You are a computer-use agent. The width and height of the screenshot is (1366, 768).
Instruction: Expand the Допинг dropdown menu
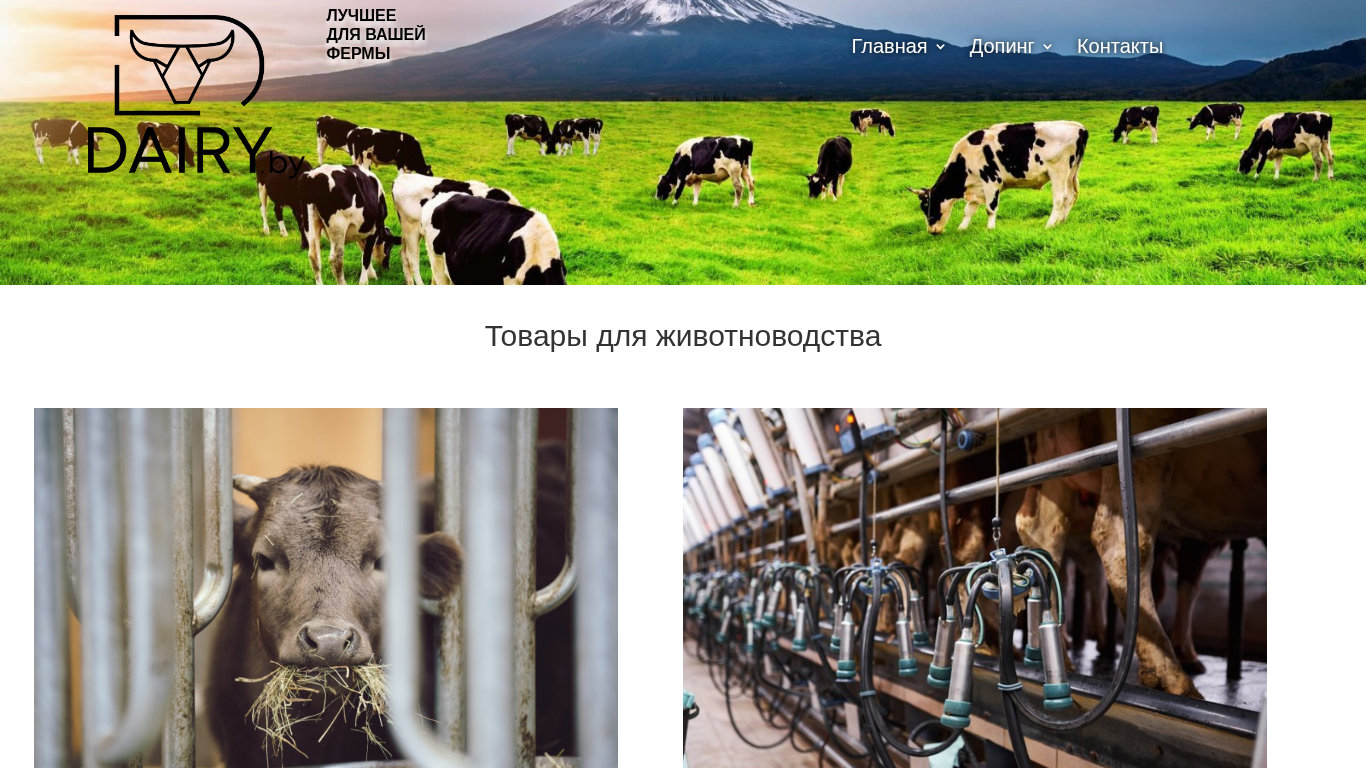[1010, 47]
